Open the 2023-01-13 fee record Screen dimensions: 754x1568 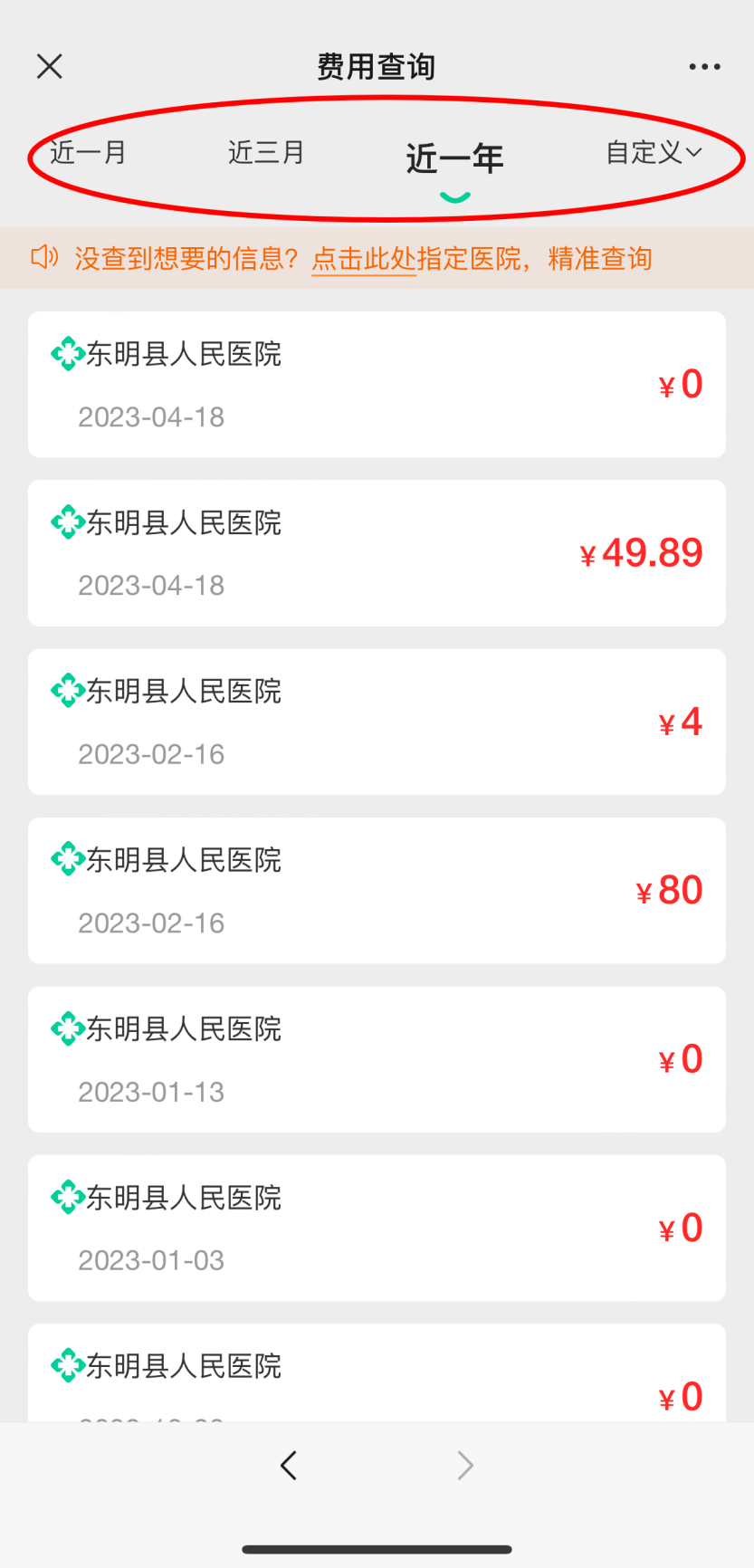pos(377,1059)
